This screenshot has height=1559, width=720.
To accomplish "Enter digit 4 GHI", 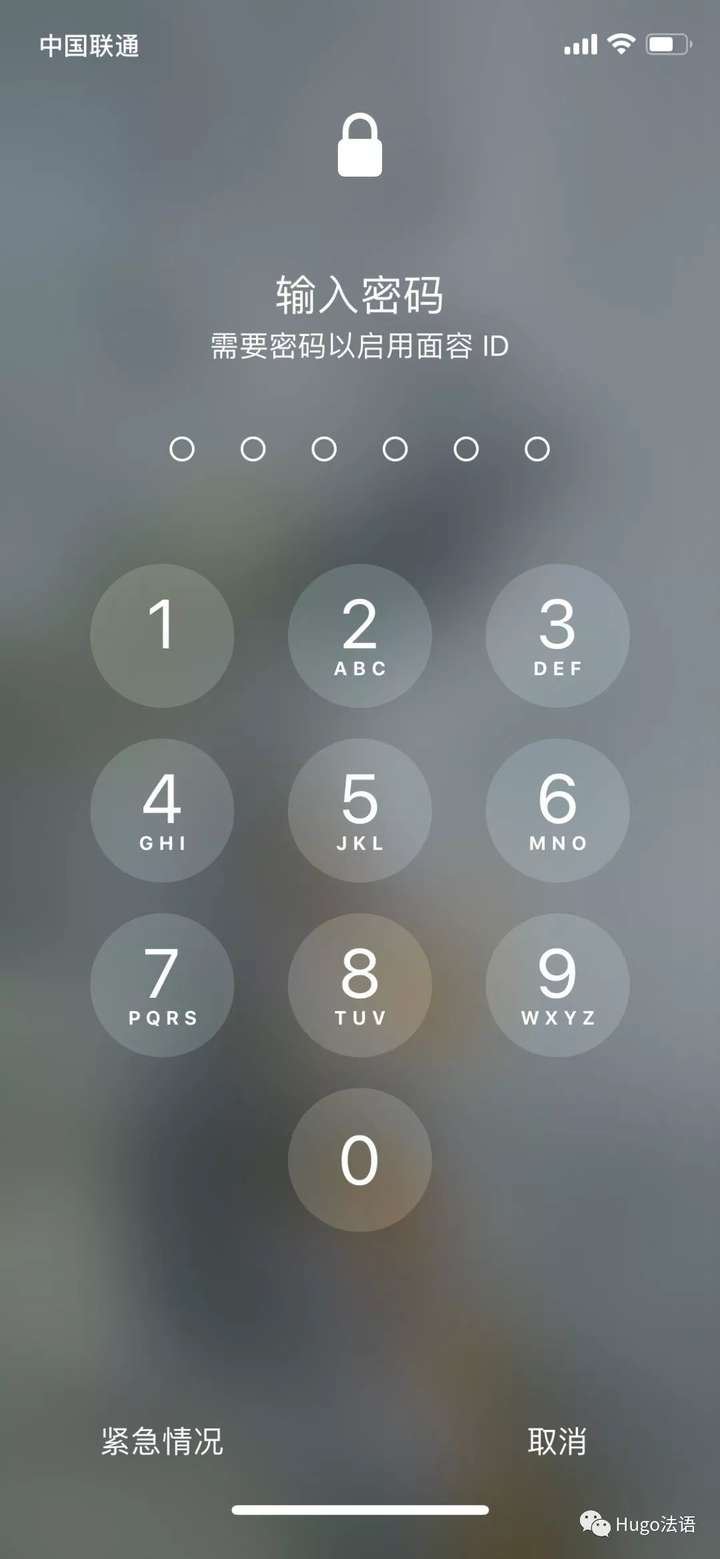I will 162,810.
